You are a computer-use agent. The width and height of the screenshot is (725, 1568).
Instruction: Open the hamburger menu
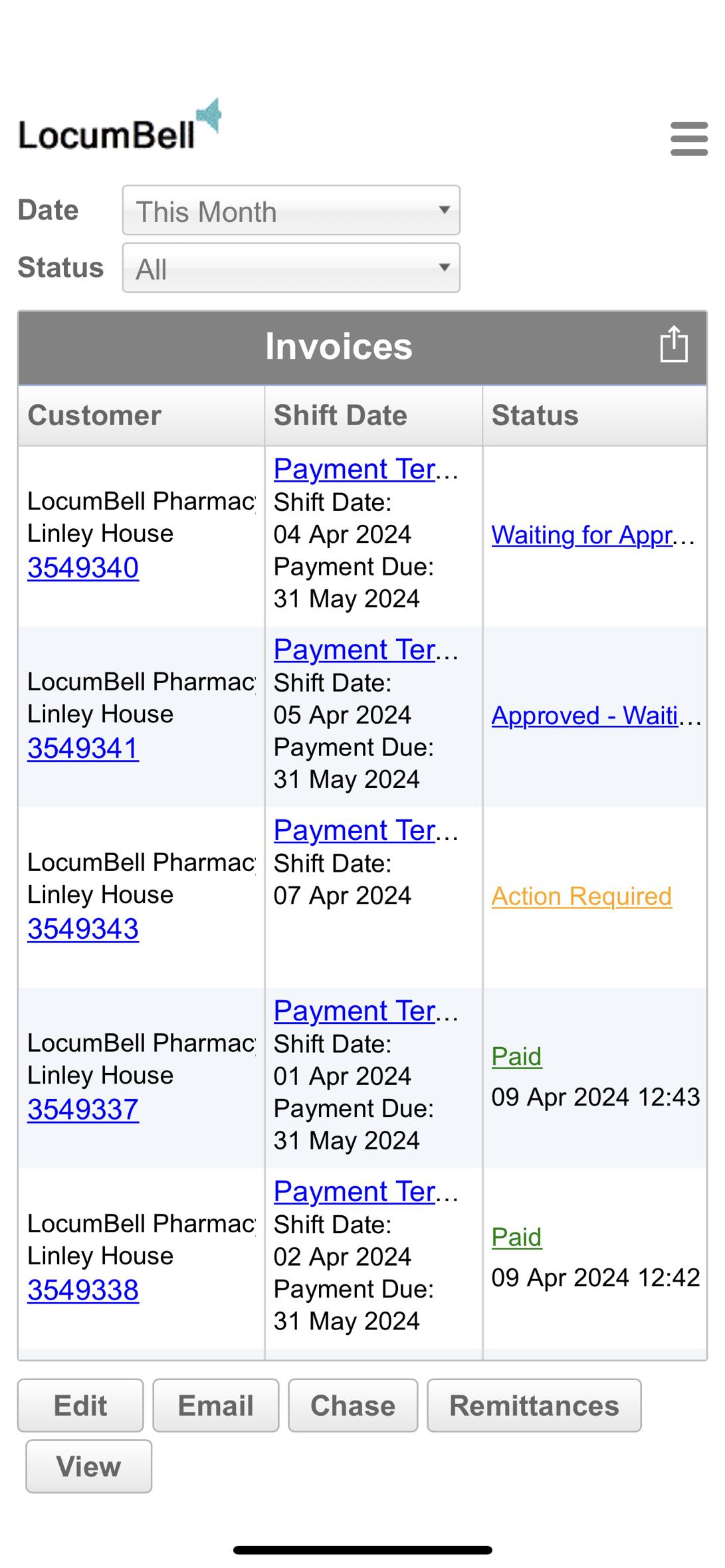click(689, 139)
